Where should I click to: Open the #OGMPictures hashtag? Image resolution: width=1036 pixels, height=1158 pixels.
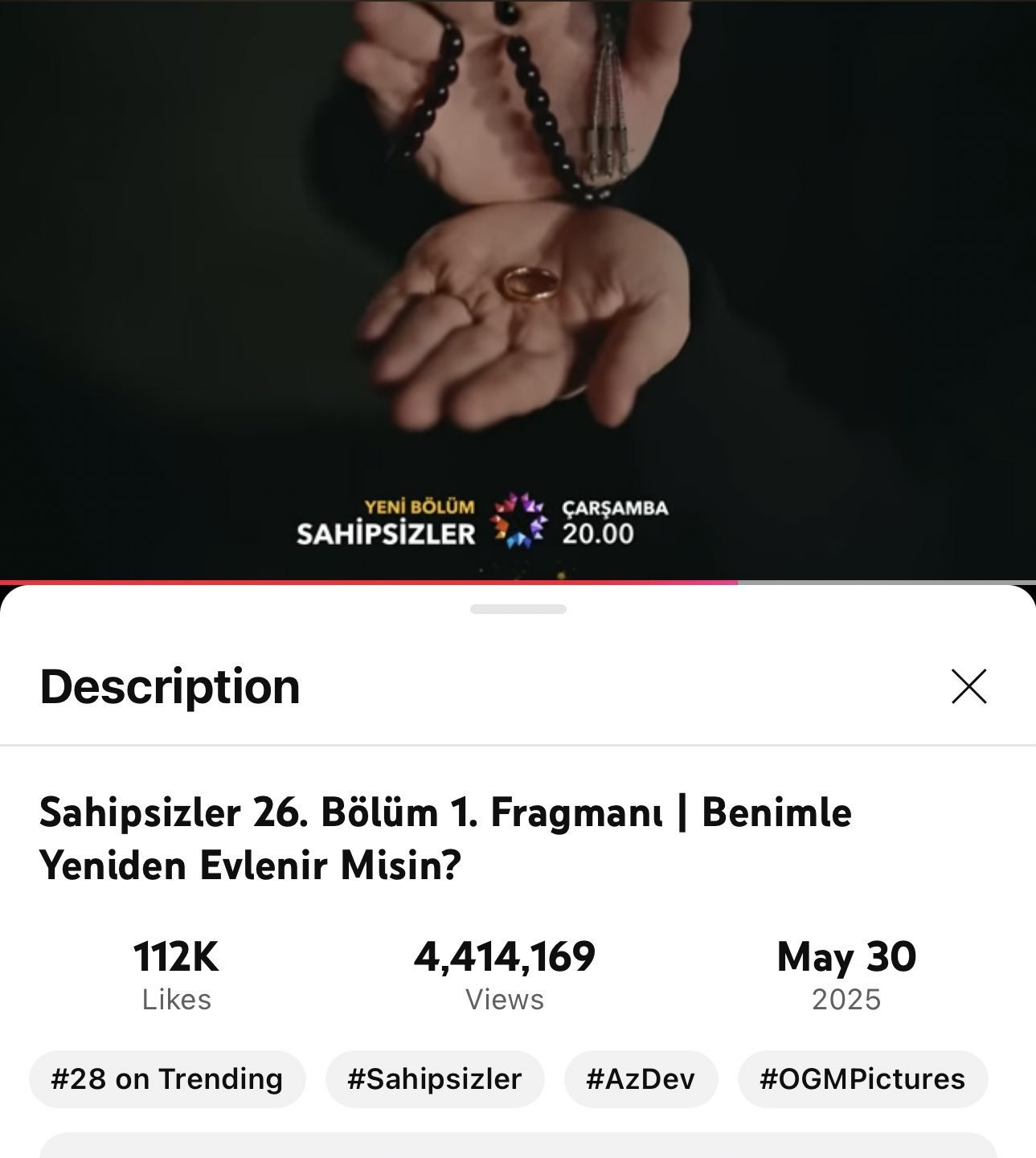[x=862, y=1078]
